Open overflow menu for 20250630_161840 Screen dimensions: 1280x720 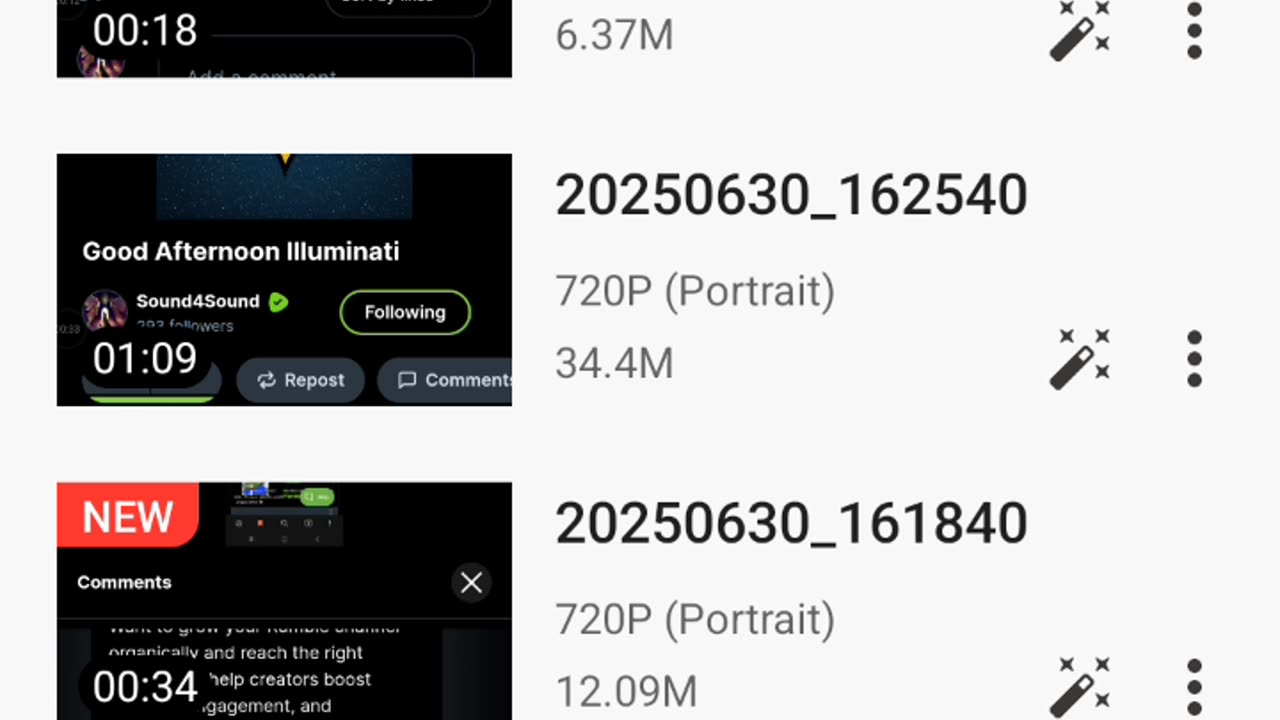[1194, 687]
